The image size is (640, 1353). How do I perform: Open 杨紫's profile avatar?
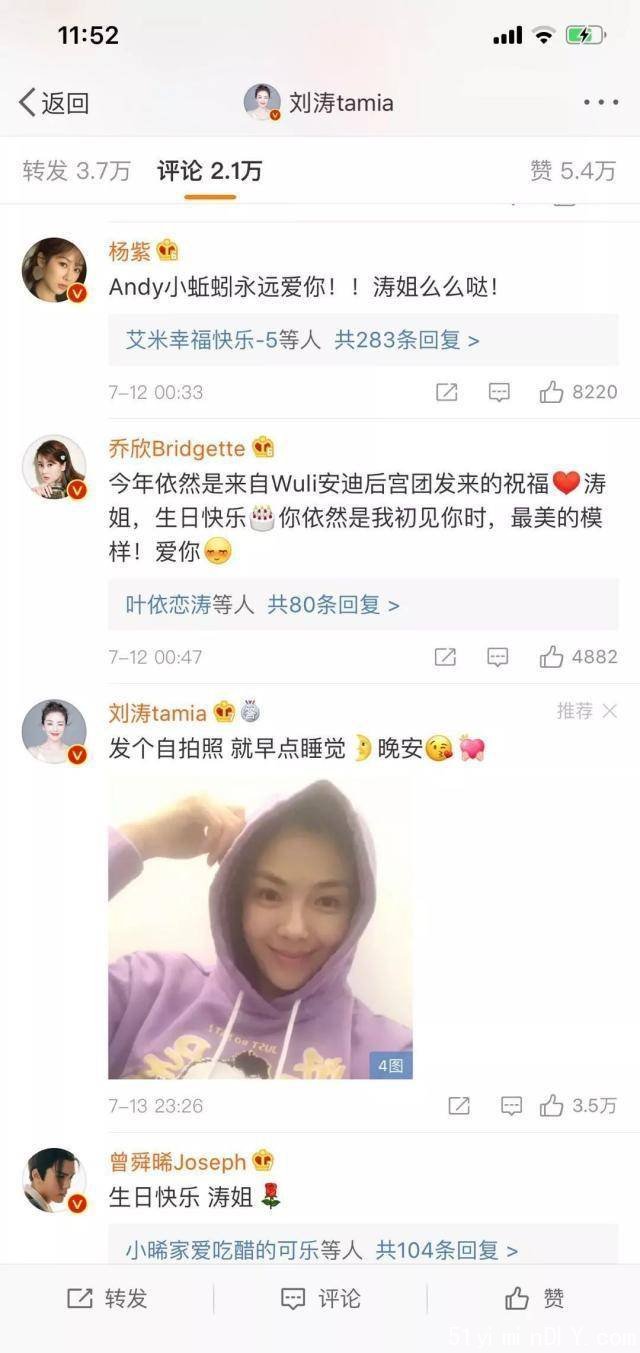click(54, 270)
